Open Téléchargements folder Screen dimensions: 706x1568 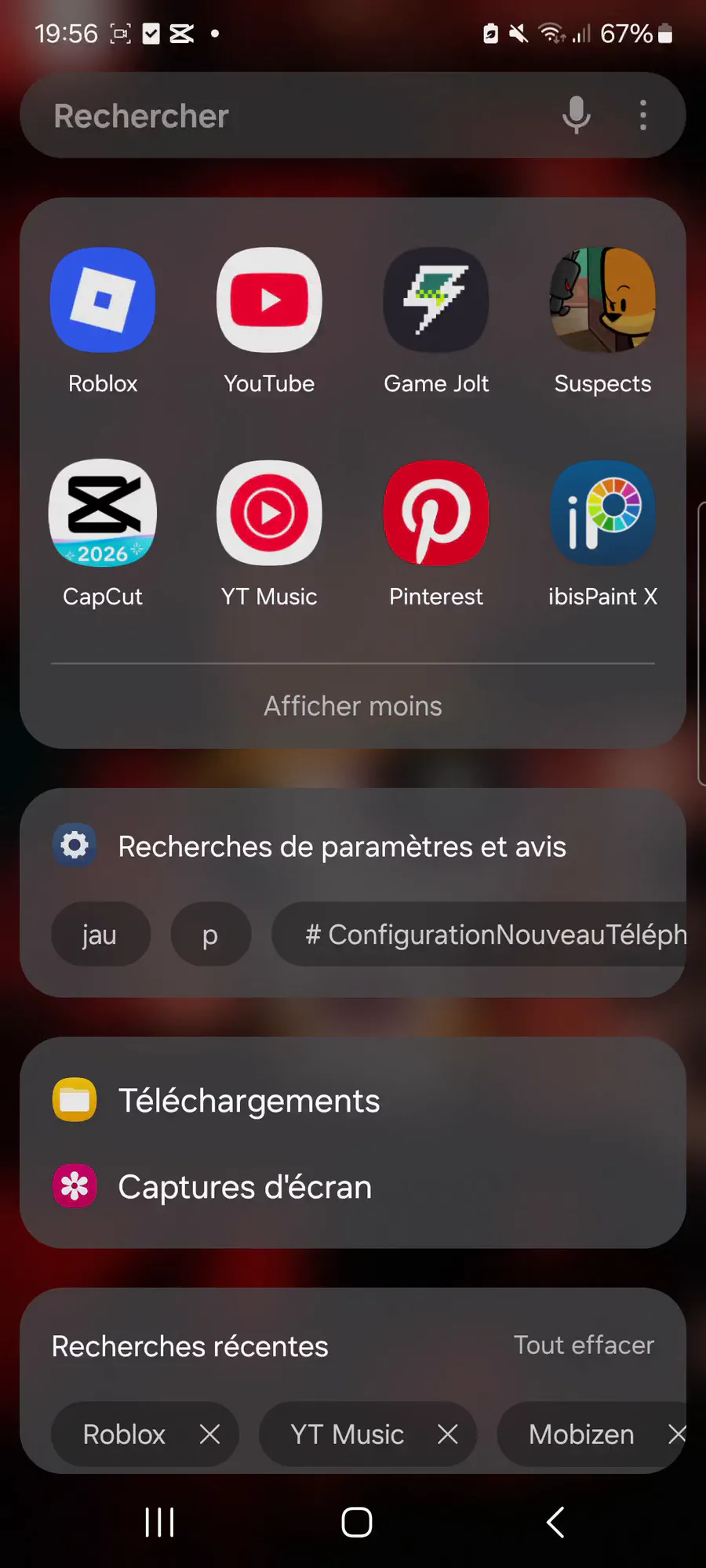coord(249,1101)
